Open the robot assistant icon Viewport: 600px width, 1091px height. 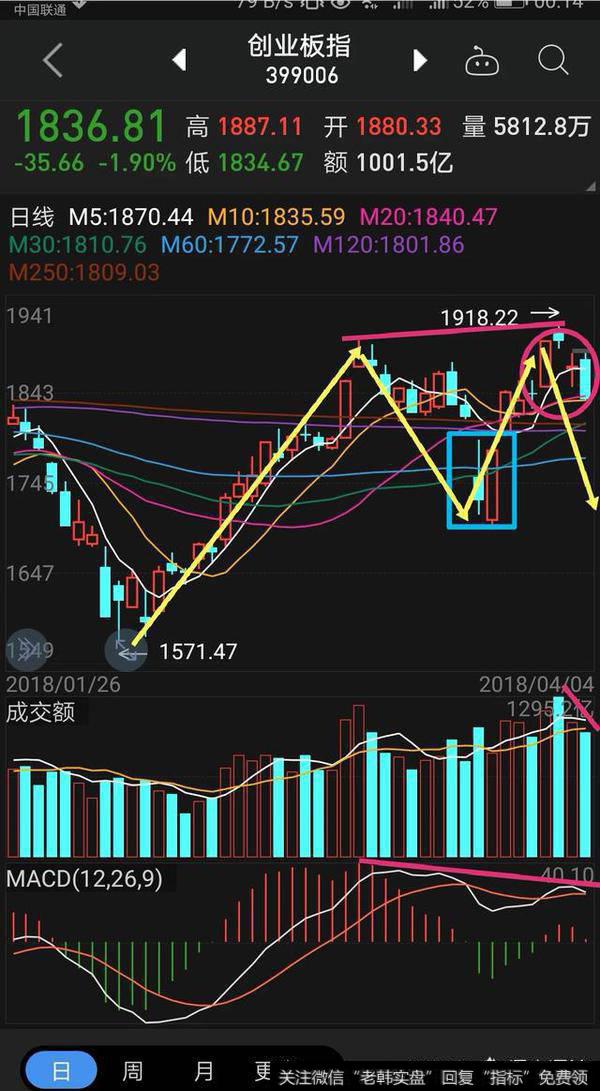(482, 62)
